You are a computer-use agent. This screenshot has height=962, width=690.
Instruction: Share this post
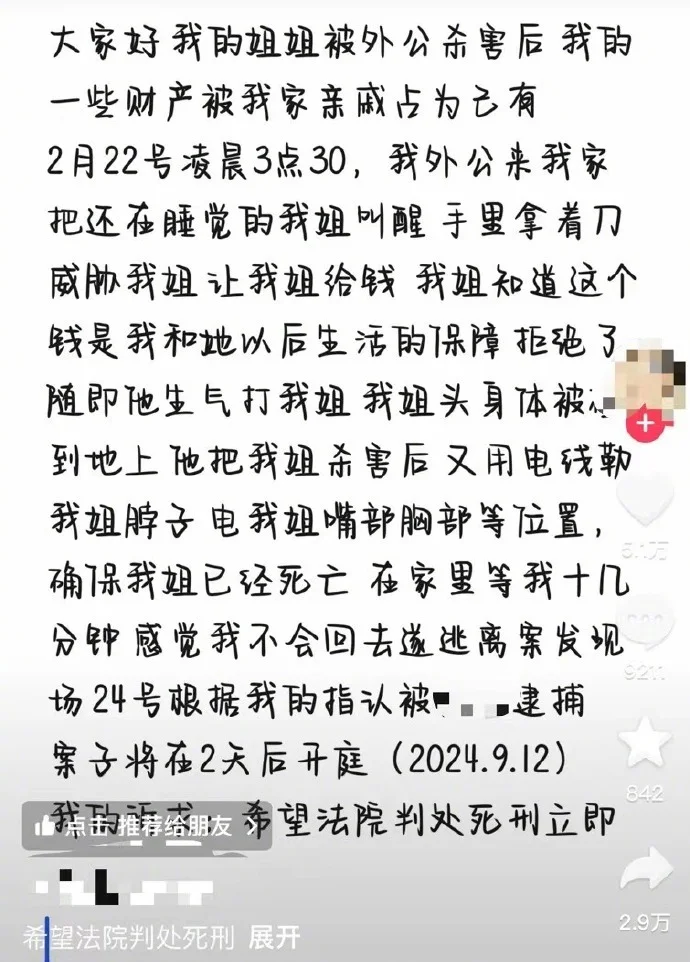645,872
